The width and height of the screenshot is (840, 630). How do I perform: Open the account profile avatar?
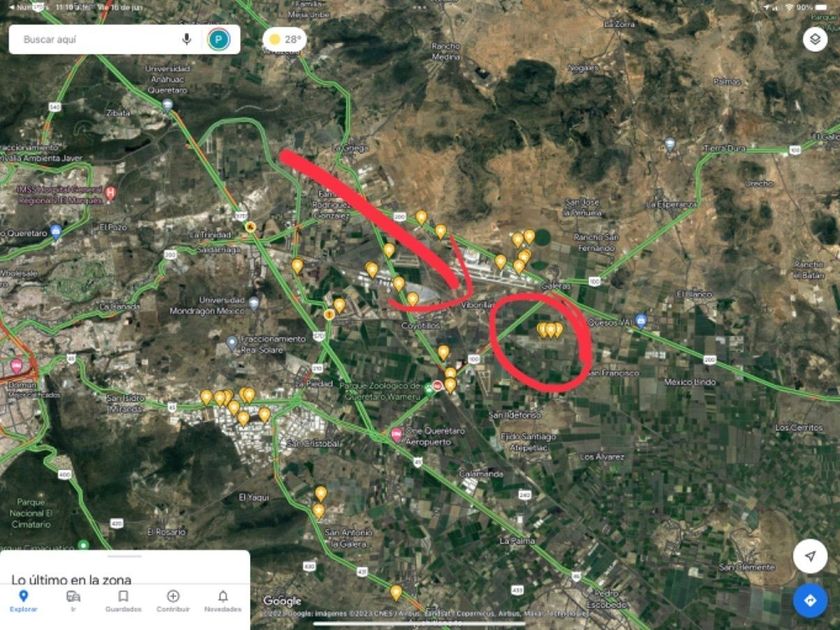tap(218, 40)
